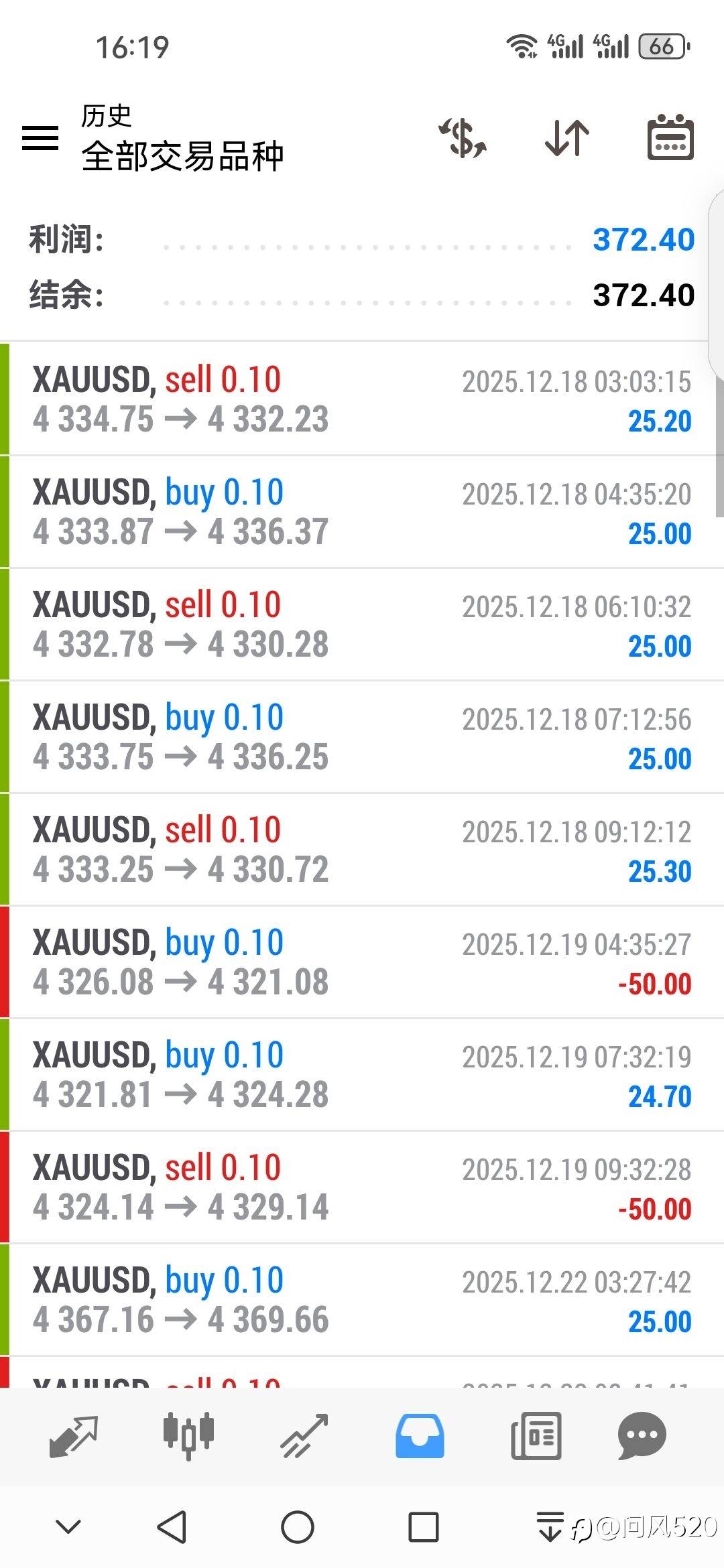Open the chat messages tab

642,1435
